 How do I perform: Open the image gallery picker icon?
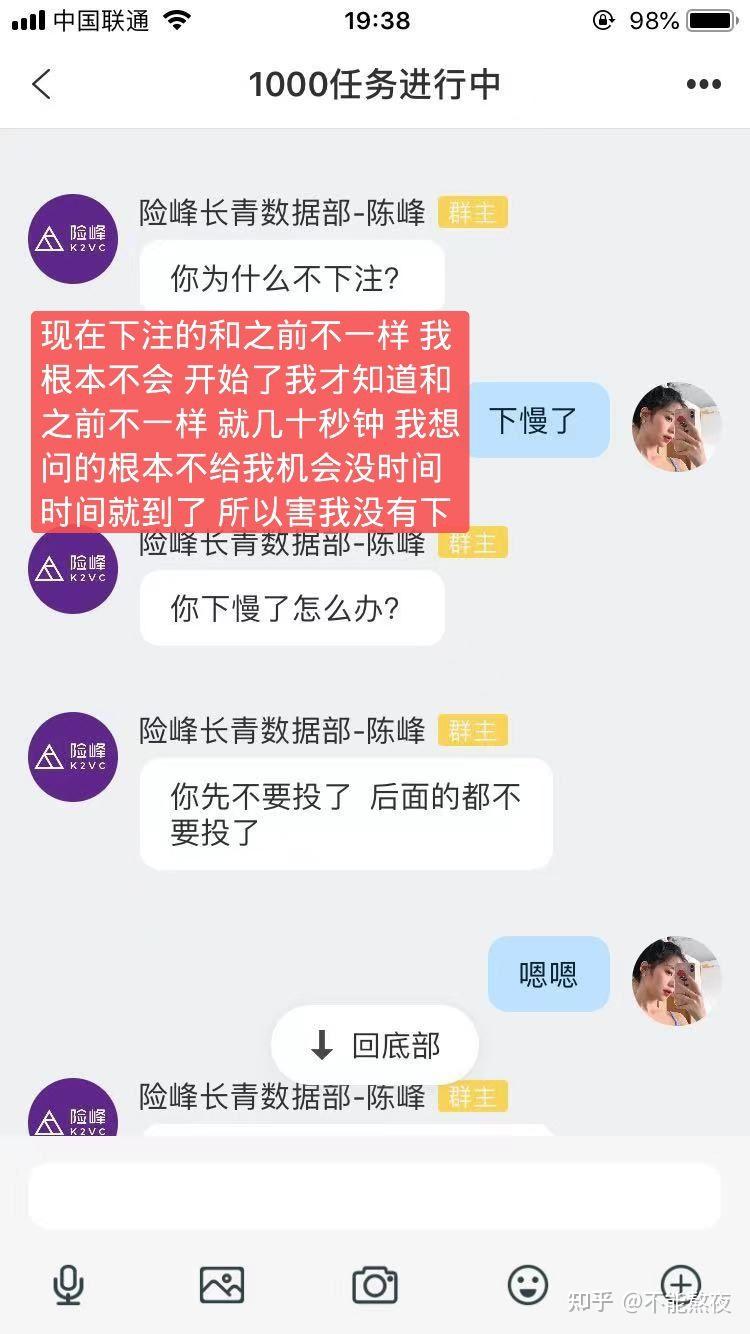[x=222, y=1284]
